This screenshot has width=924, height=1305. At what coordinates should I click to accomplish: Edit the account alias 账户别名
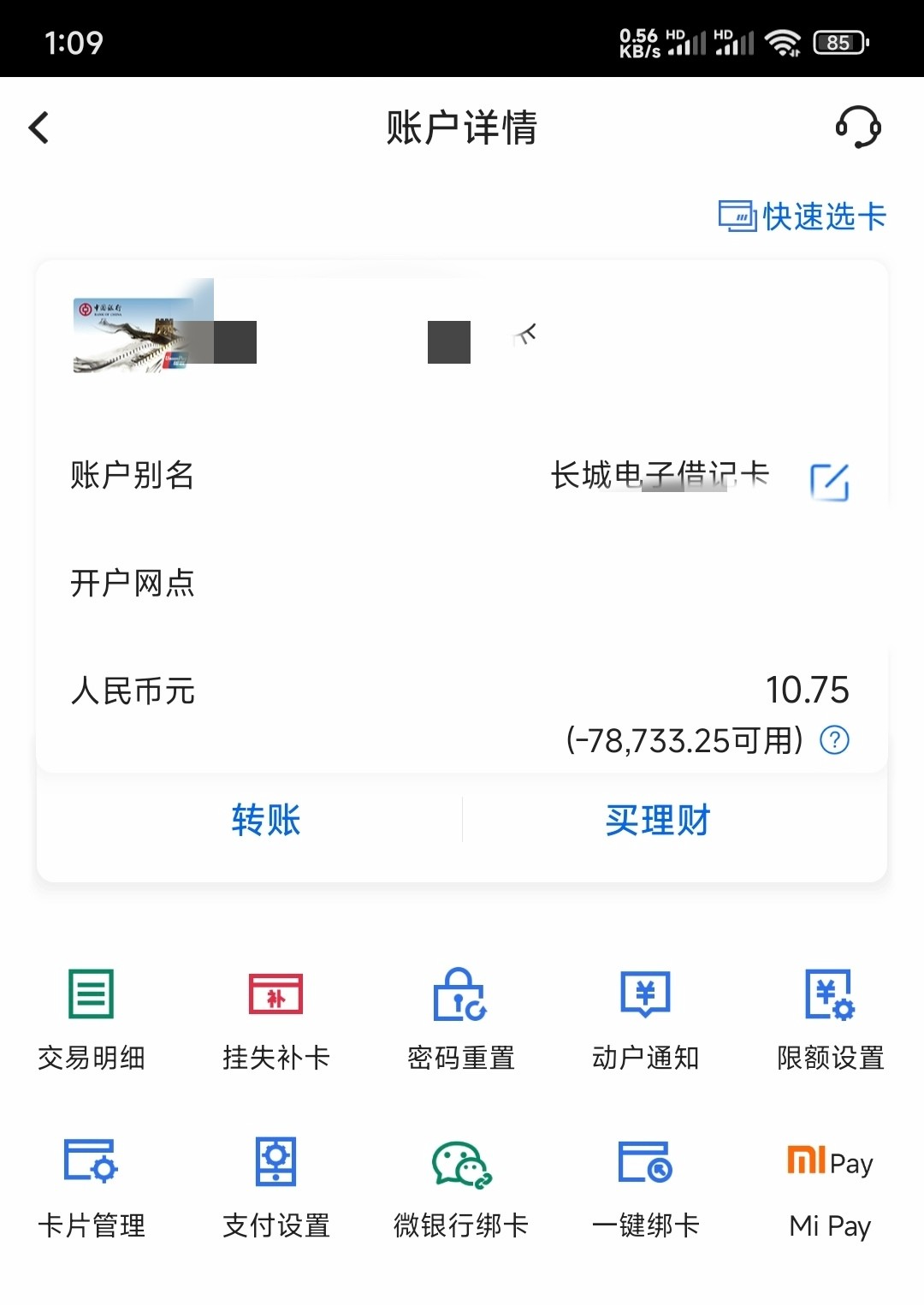pos(829,481)
